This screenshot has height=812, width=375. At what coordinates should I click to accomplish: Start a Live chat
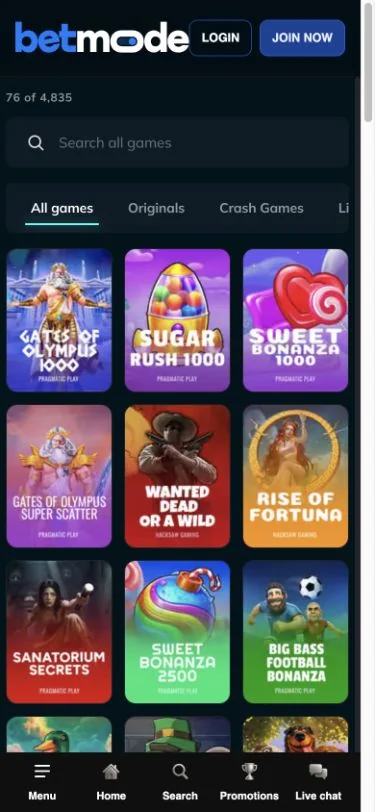pos(318,782)
